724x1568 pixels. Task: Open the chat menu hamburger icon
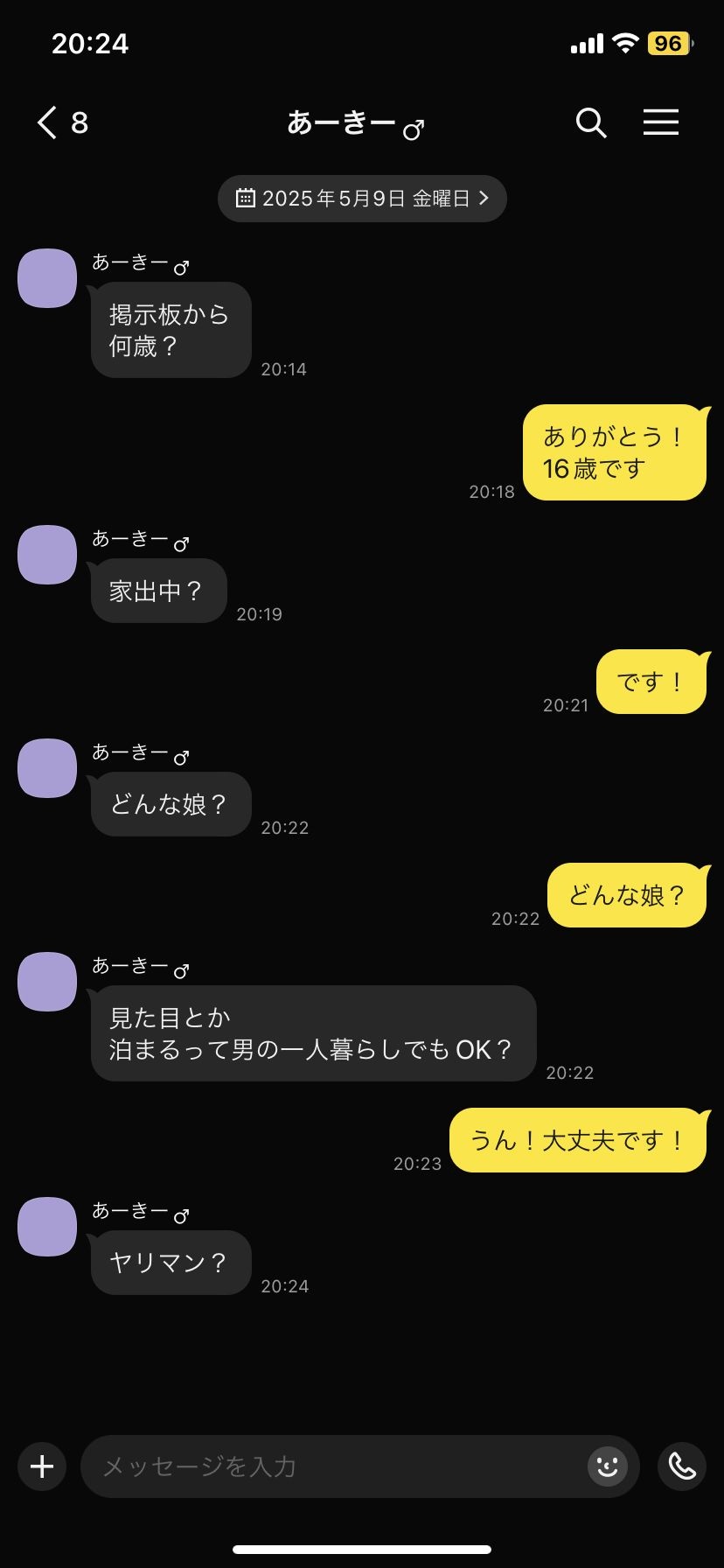(x=661, y=122)
